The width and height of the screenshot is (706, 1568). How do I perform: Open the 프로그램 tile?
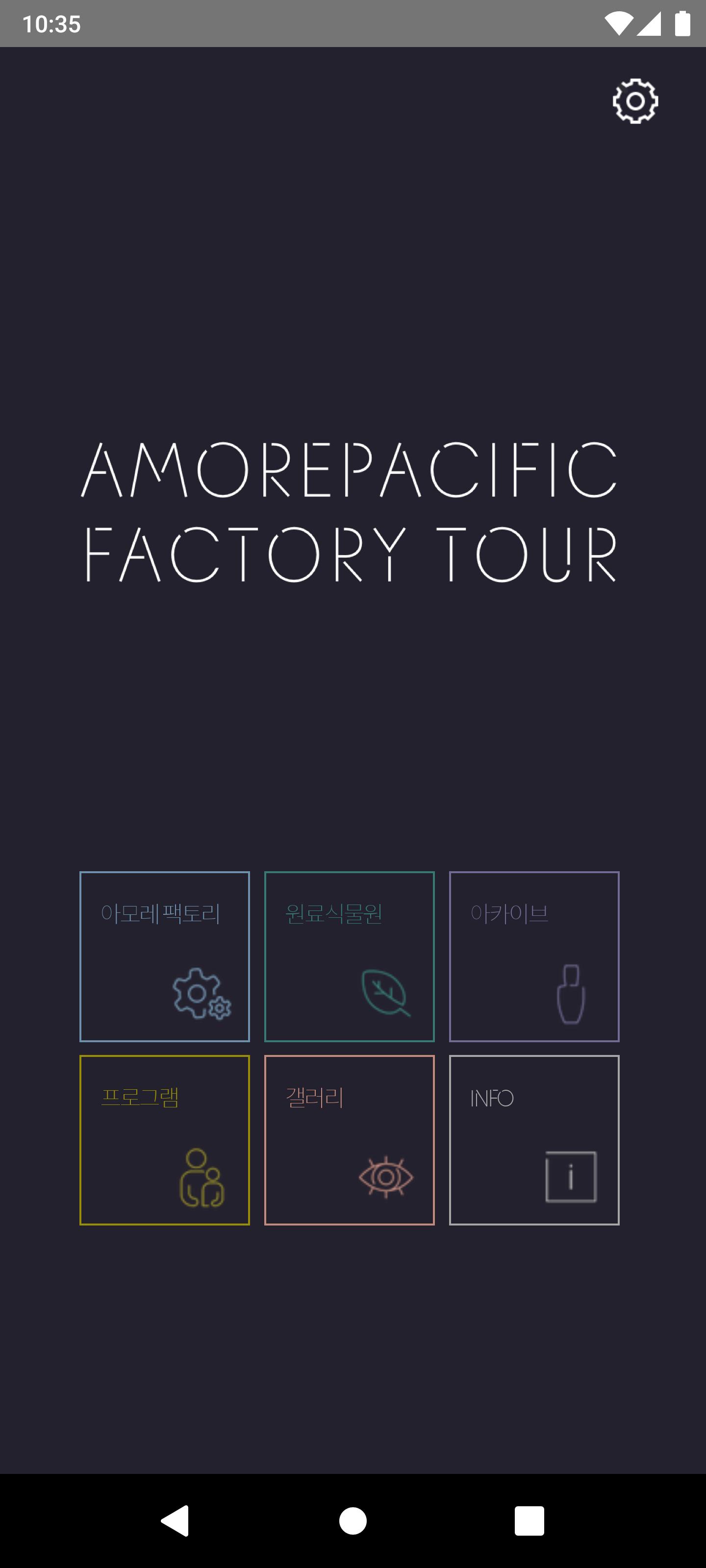164,1140
